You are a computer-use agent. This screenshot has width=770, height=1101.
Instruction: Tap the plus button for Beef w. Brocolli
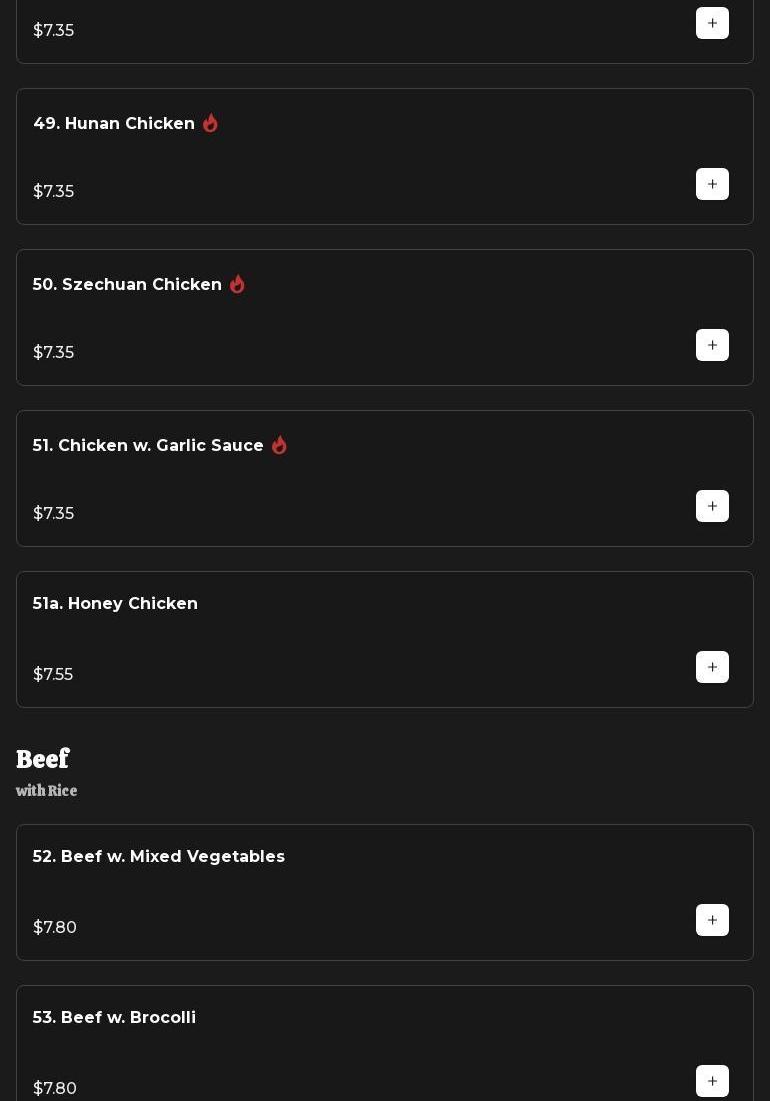(712, 1081)
